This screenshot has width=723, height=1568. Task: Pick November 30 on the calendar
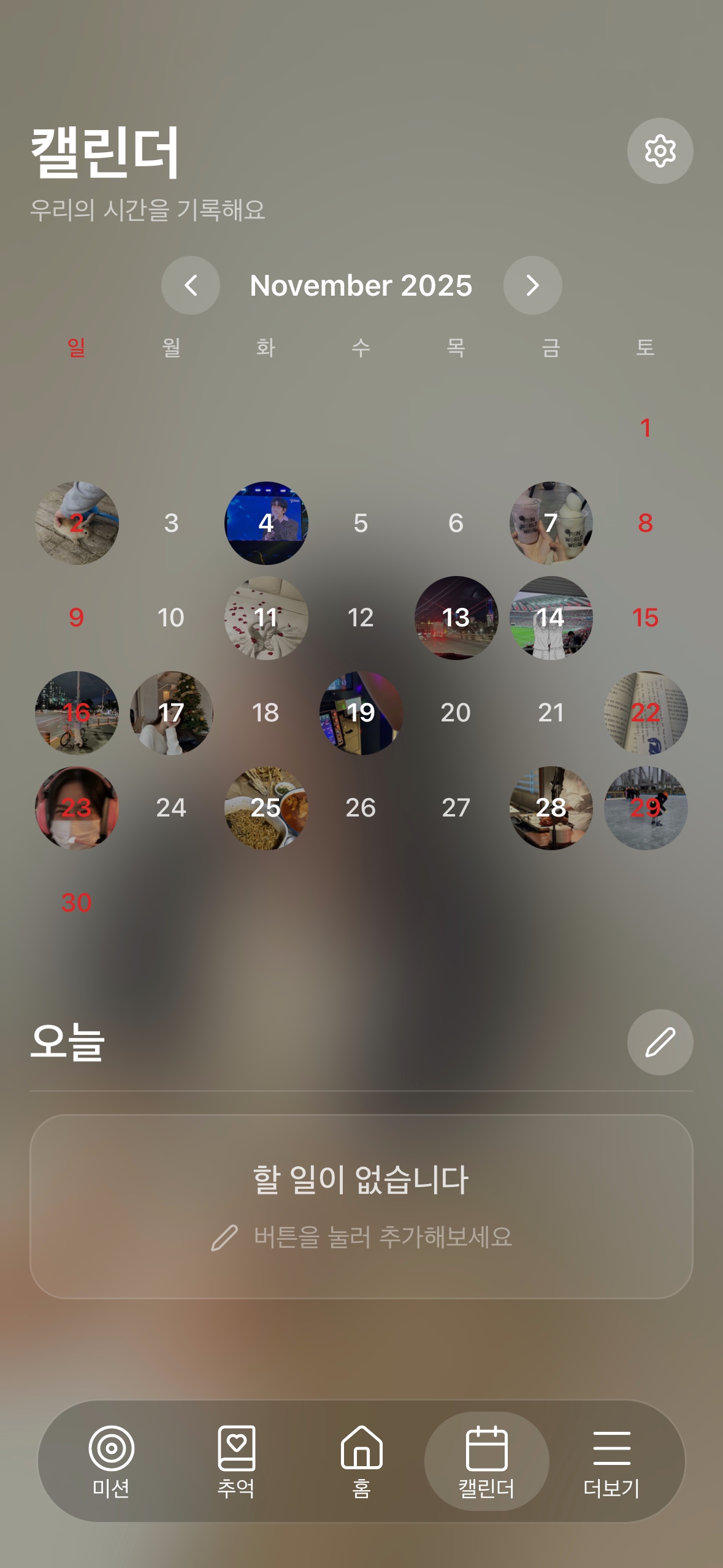77,903
